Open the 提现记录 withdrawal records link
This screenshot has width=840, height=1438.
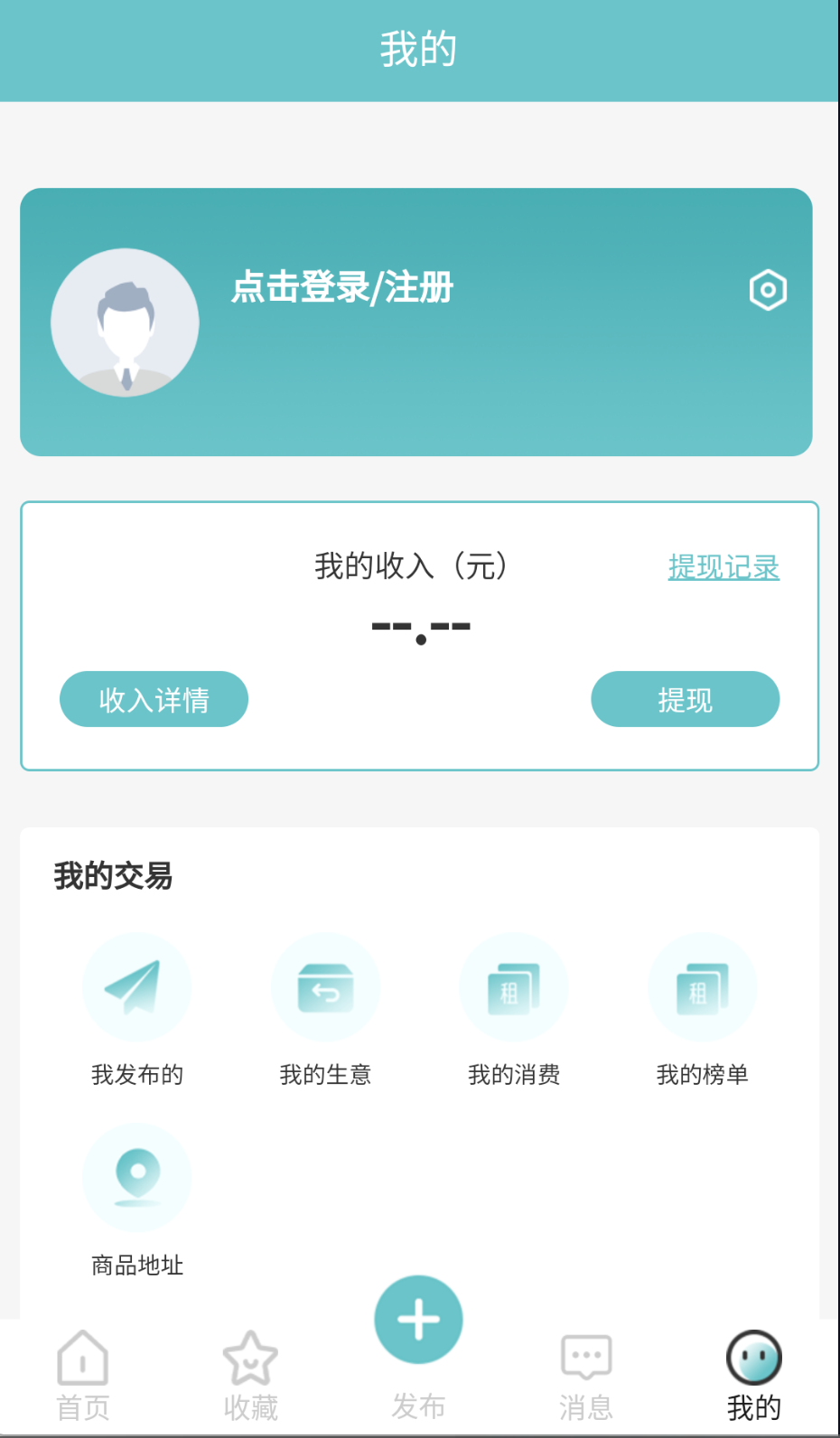click(x=723, y=567)
